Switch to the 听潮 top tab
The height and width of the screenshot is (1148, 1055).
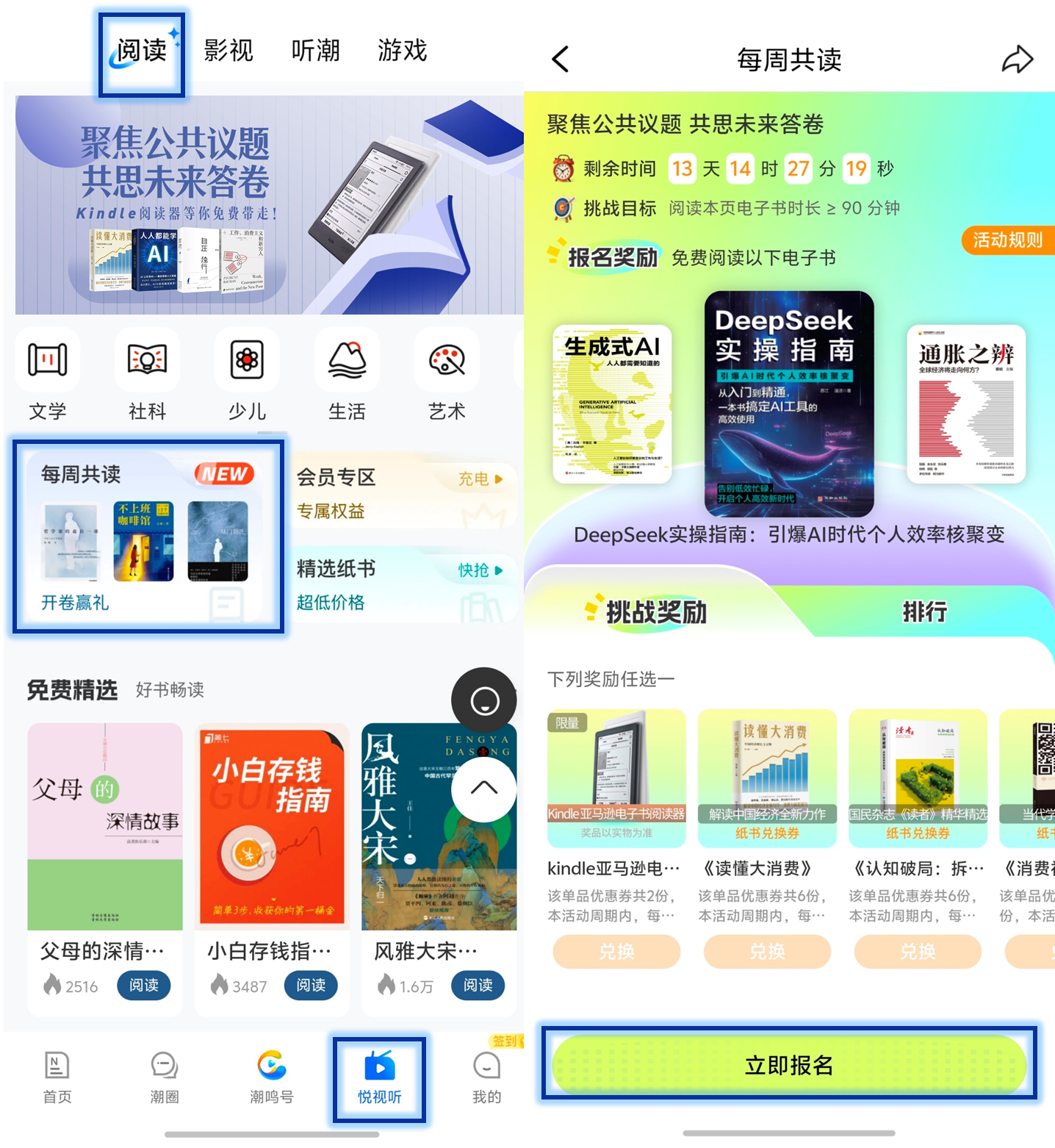315,51
